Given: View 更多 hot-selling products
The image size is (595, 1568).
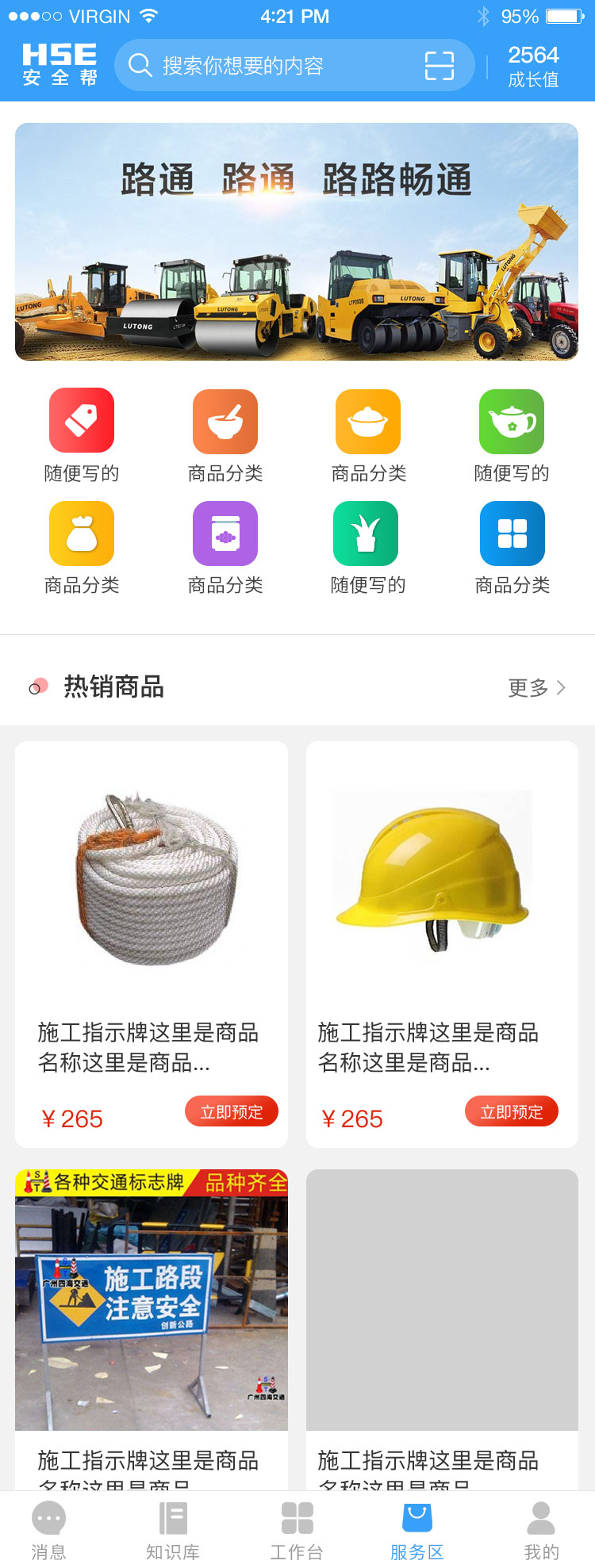Looking at the screenshot, I should pos(536,688).
